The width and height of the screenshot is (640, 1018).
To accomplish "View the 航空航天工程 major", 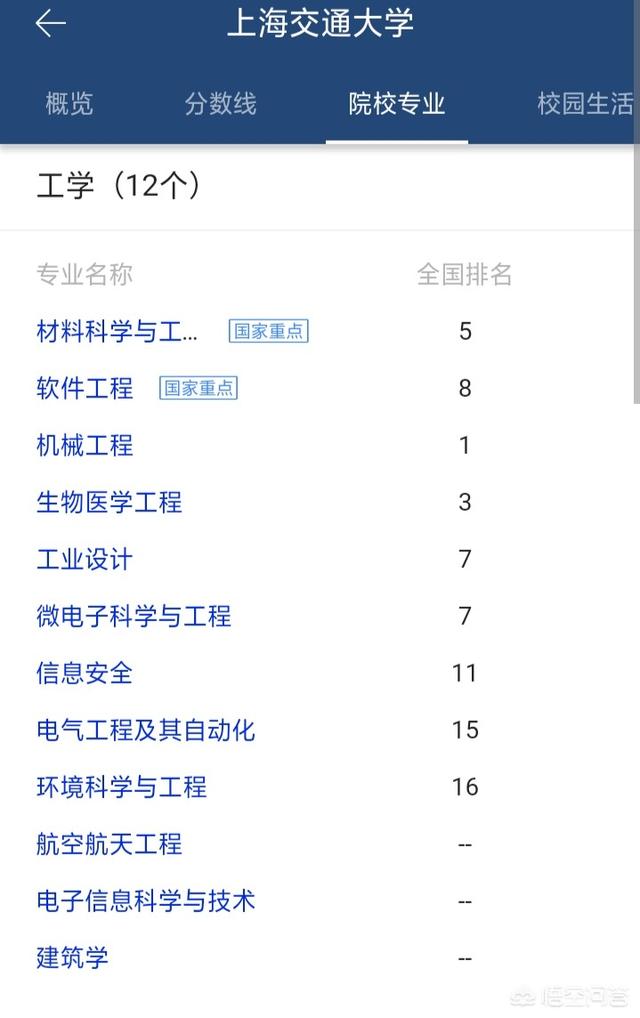I will (109, 844).
